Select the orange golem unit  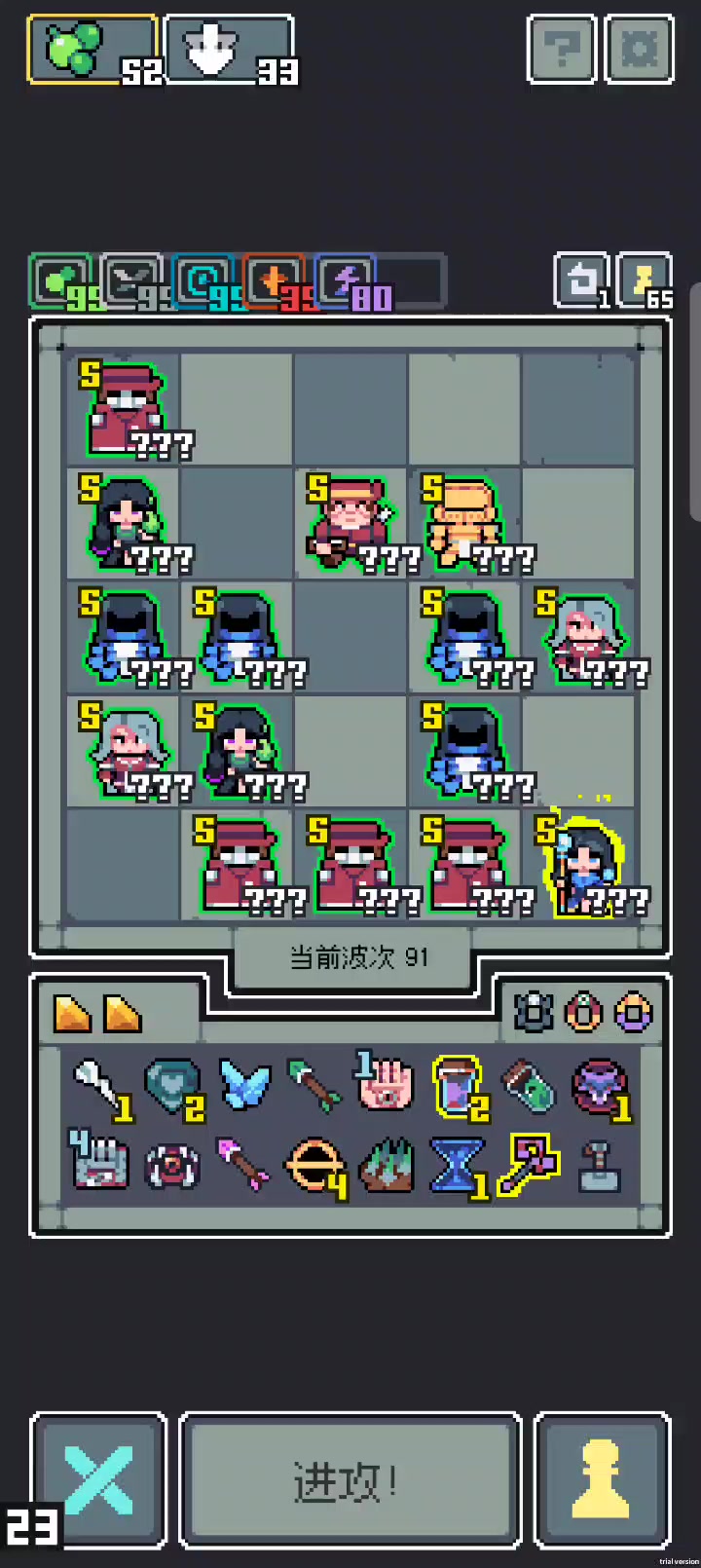pyautogui.click(x=467, y=522)
